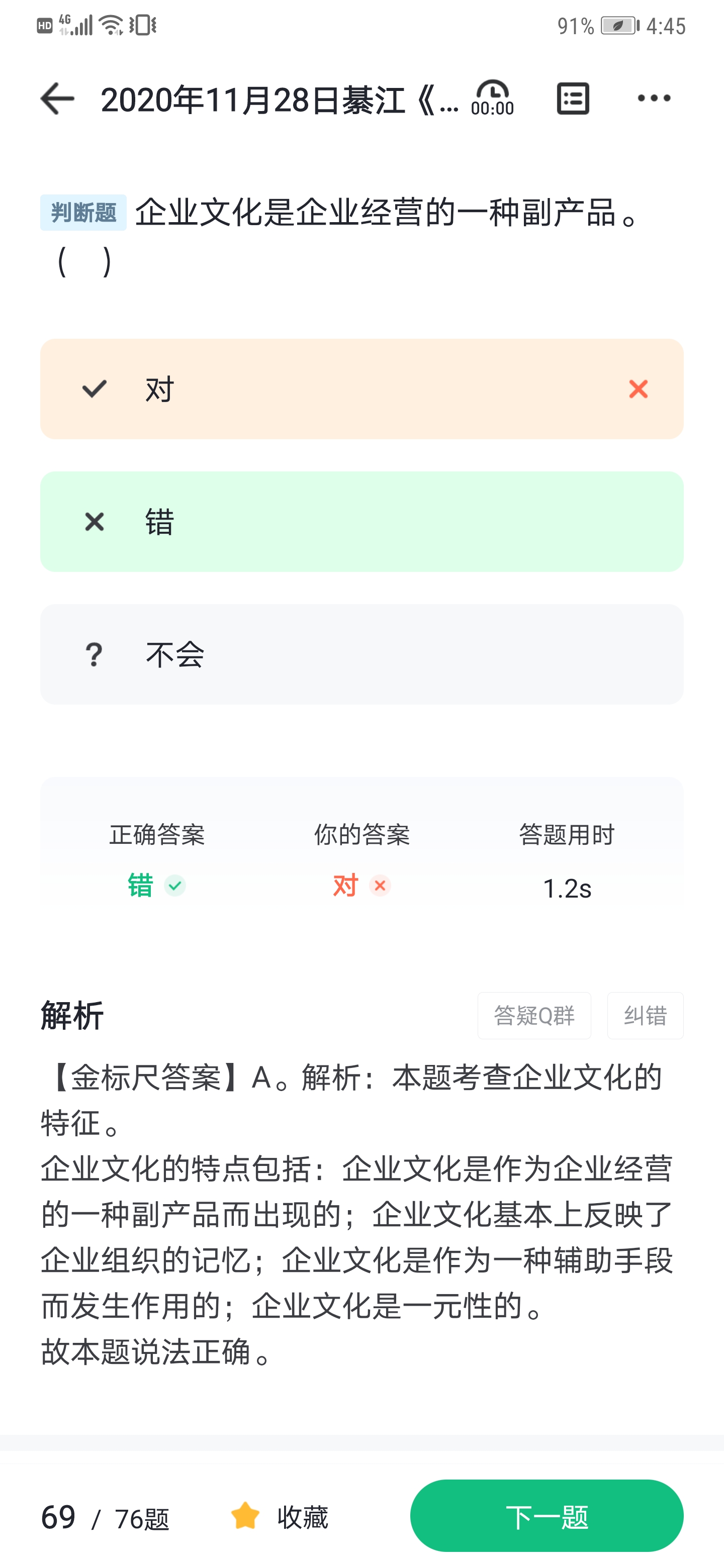Open the 答疑Q群 button
Screen dimensions: 724x1568
534,1015
